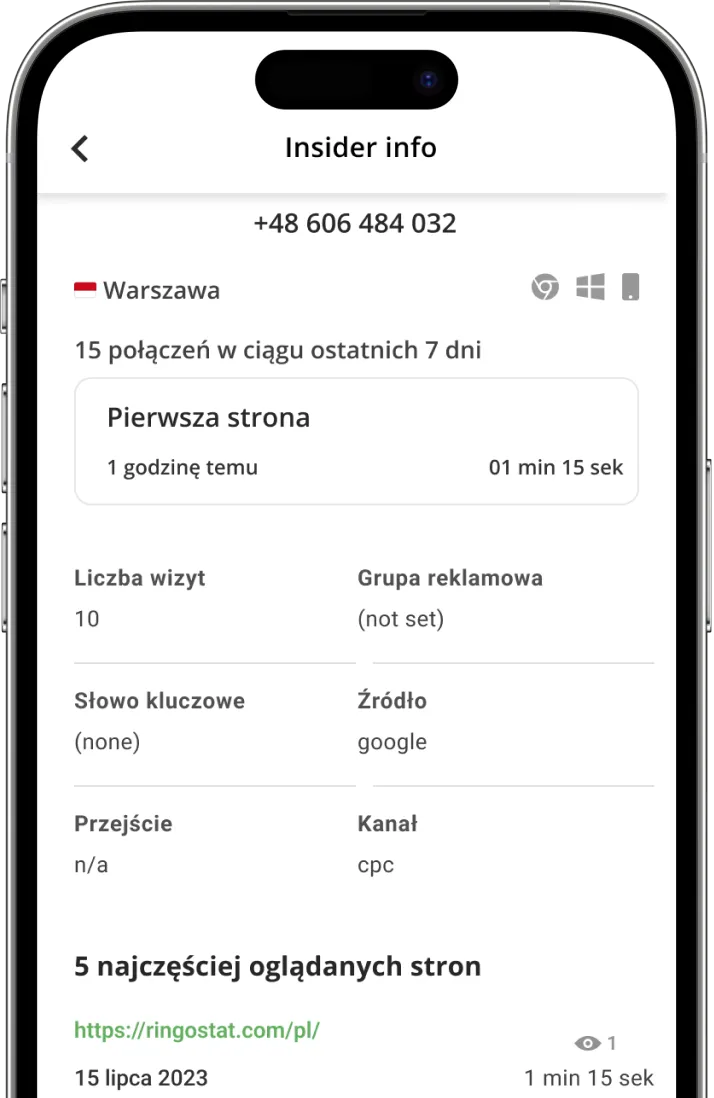Image resolution: width=714 pixels, height=1098 pixels.
Task: Open the ringostat.com/pl link
Action: pyautogui.click(x=197, y=1030)
